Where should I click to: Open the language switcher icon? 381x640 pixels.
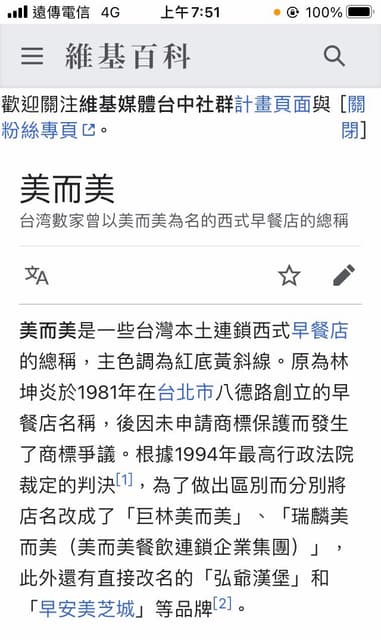pyautogui.click(x=37, y=275)
